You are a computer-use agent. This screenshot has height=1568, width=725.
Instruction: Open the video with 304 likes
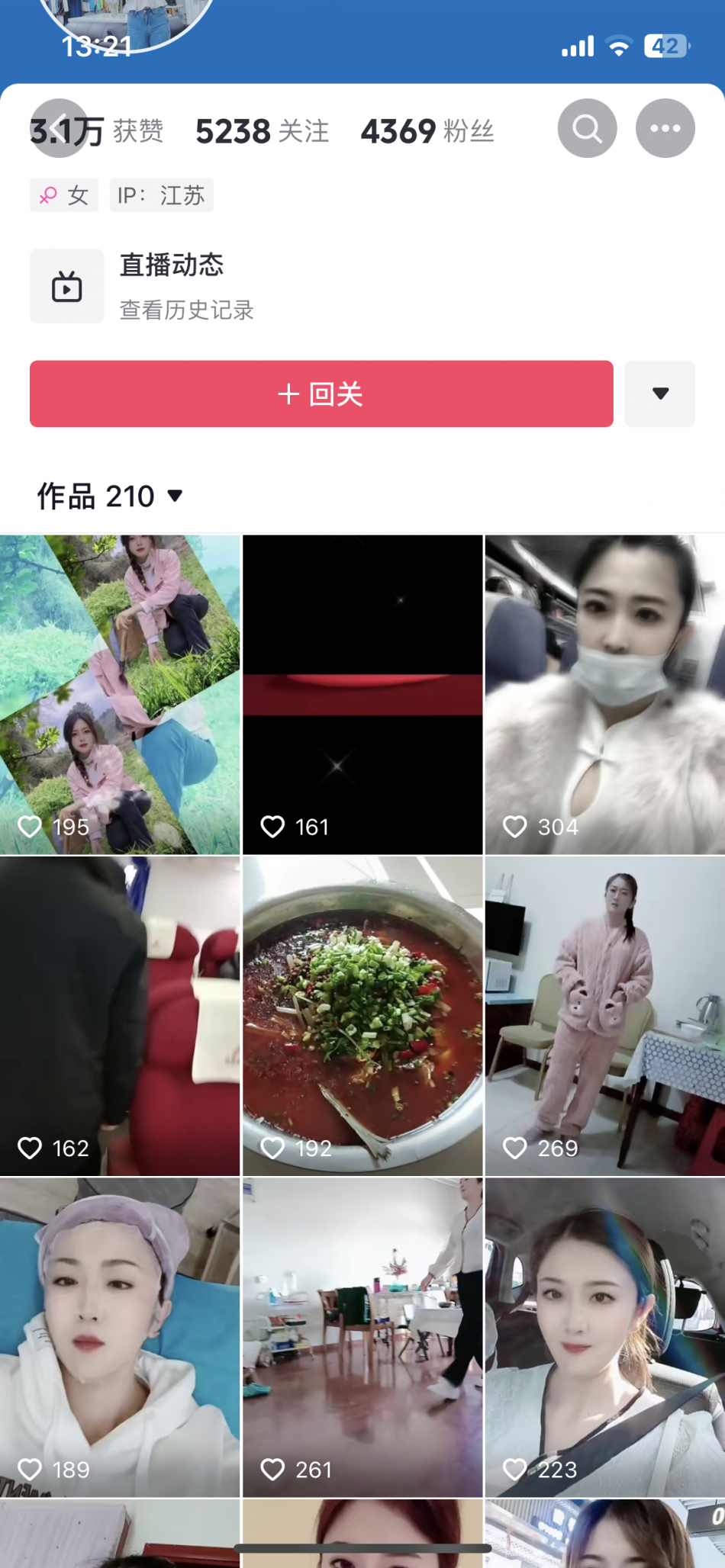click(x=604, y=694)
